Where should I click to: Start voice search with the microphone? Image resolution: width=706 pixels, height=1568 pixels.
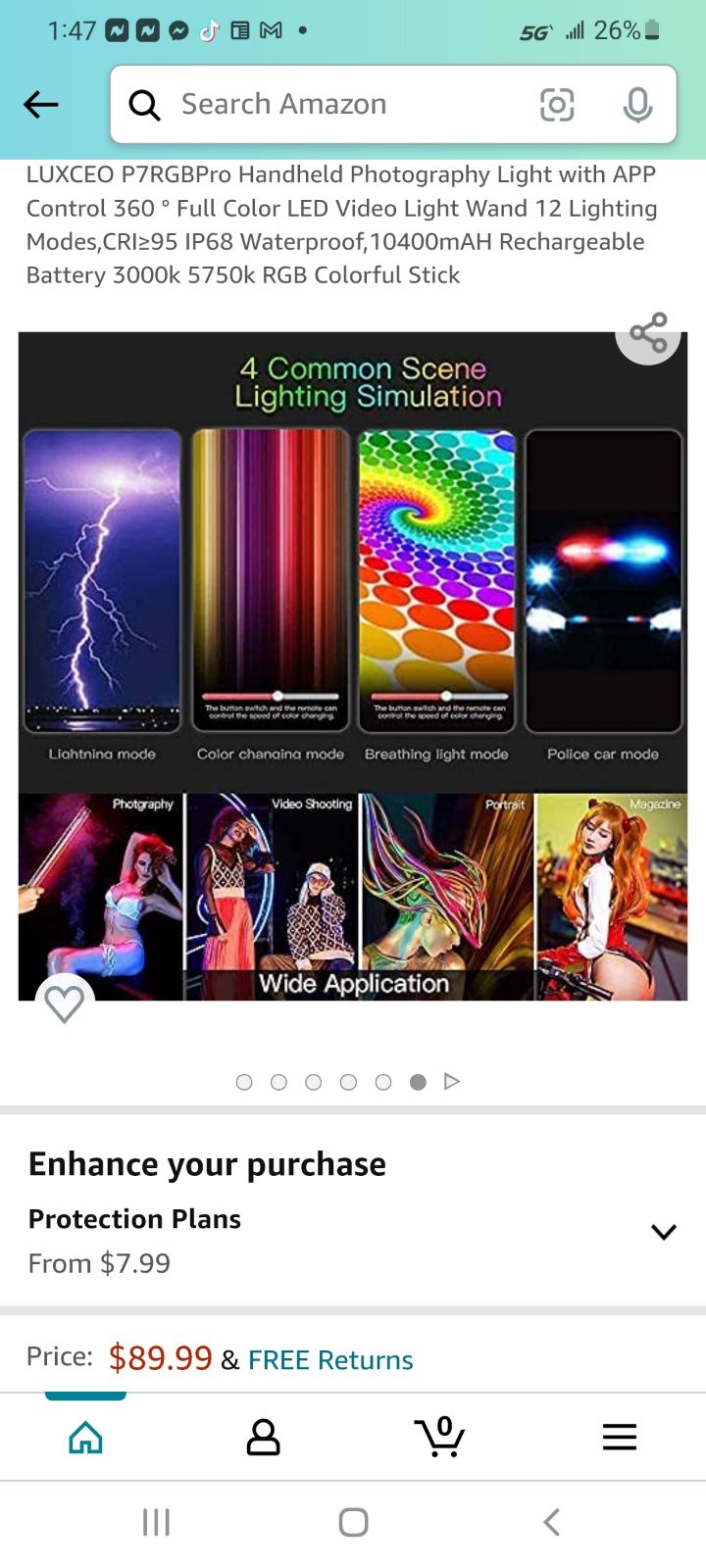pyautogui.click(x=637, y=104)
